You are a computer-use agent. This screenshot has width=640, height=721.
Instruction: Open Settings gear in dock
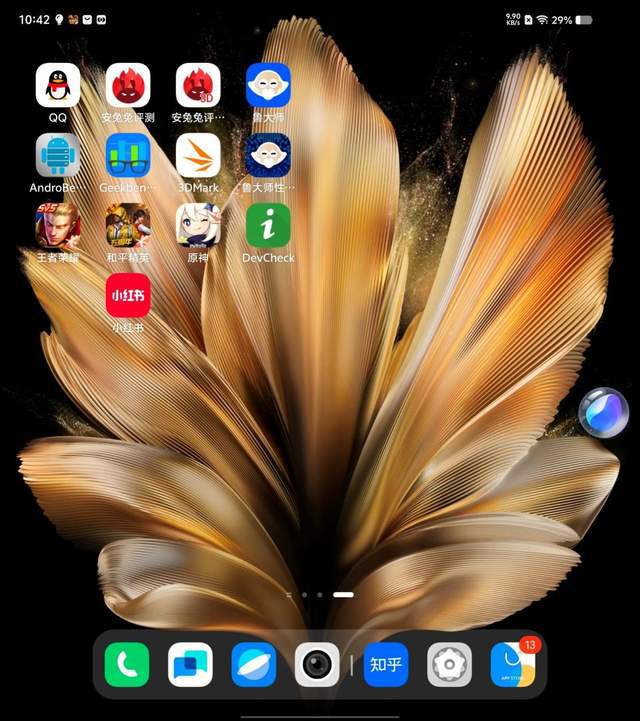[x=450, y=664]
